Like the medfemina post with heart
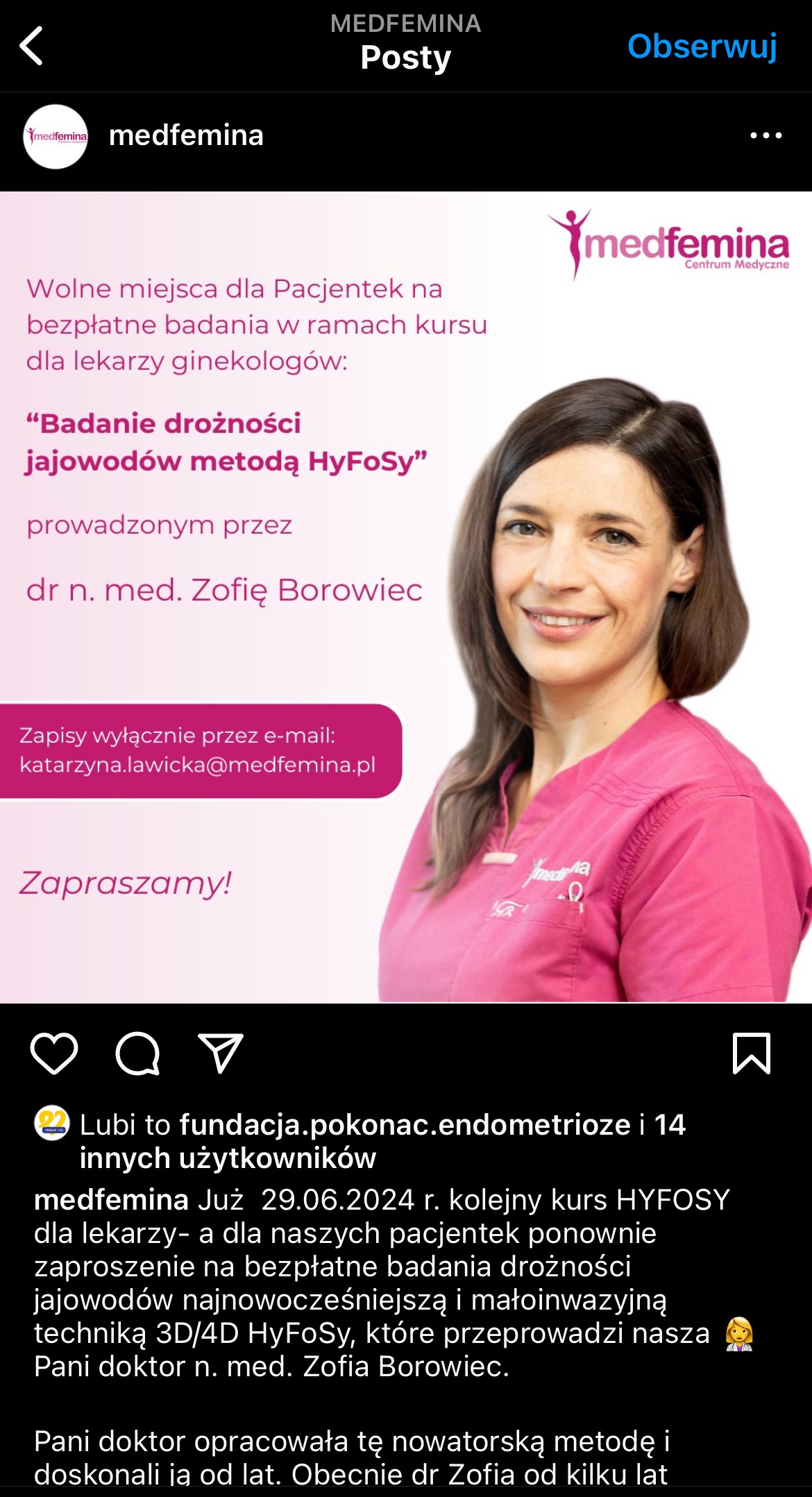Screen dimensions: 812x1497 (x=54, y=1054)
